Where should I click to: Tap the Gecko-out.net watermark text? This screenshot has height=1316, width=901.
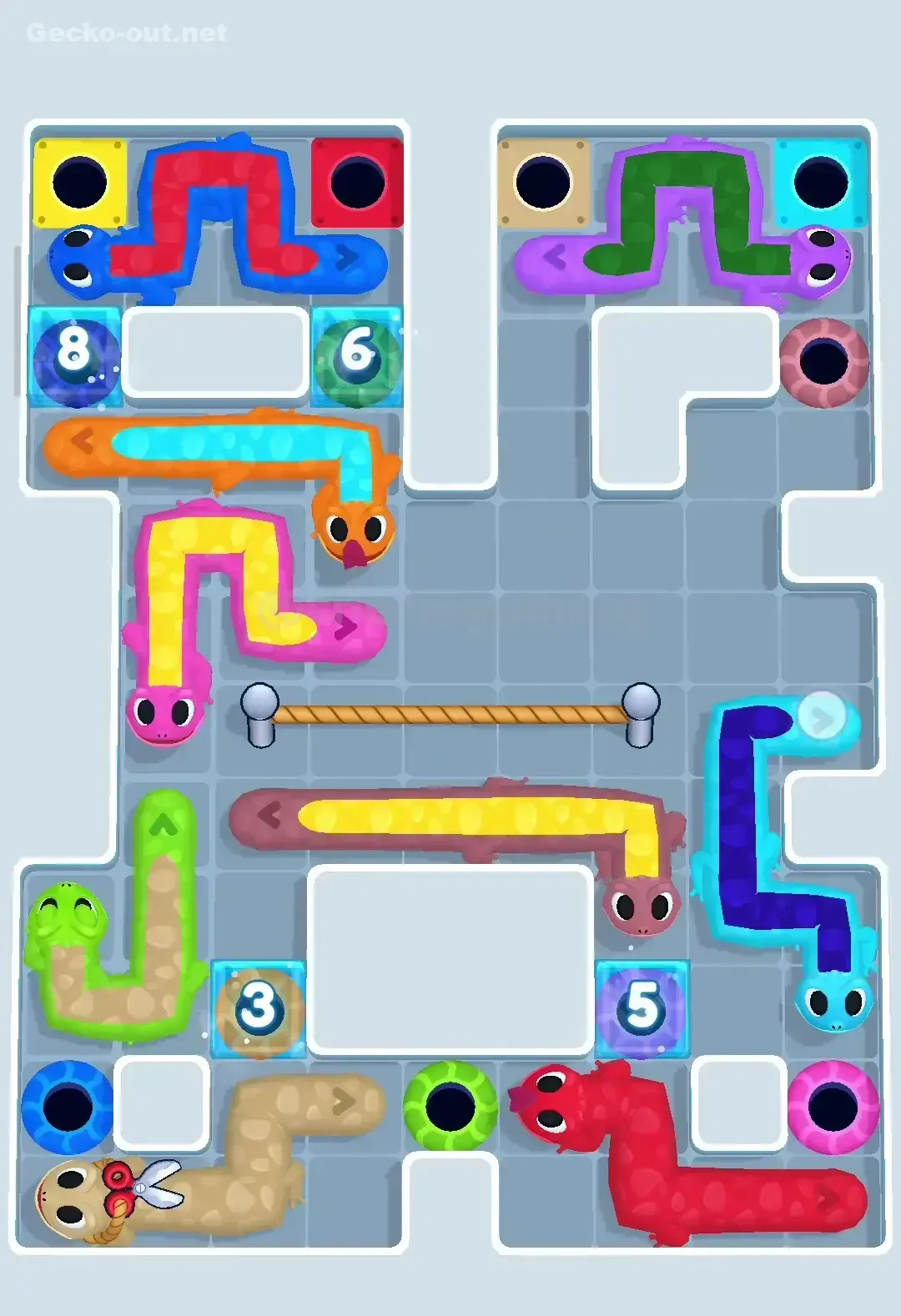pos(125,33)
